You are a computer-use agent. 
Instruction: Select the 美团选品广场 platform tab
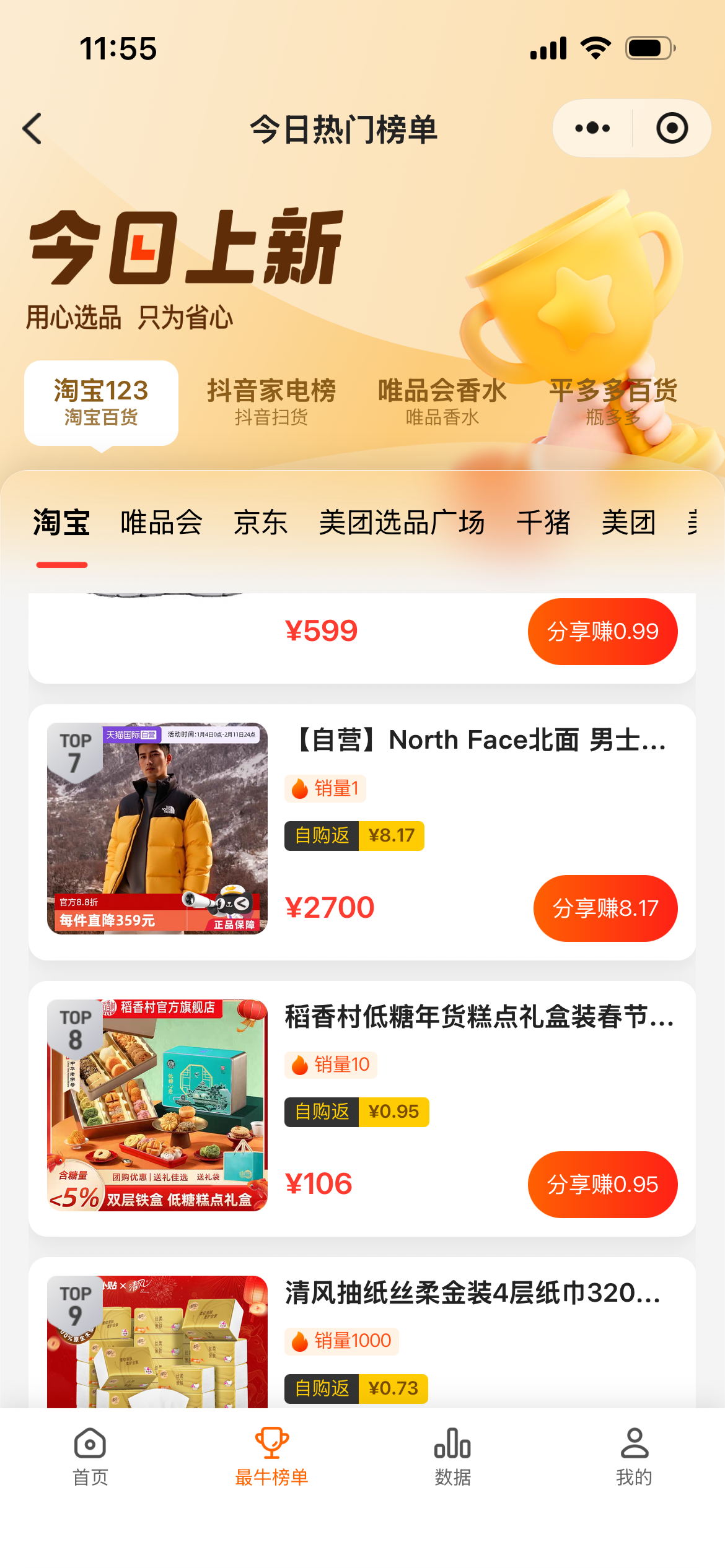402,522
